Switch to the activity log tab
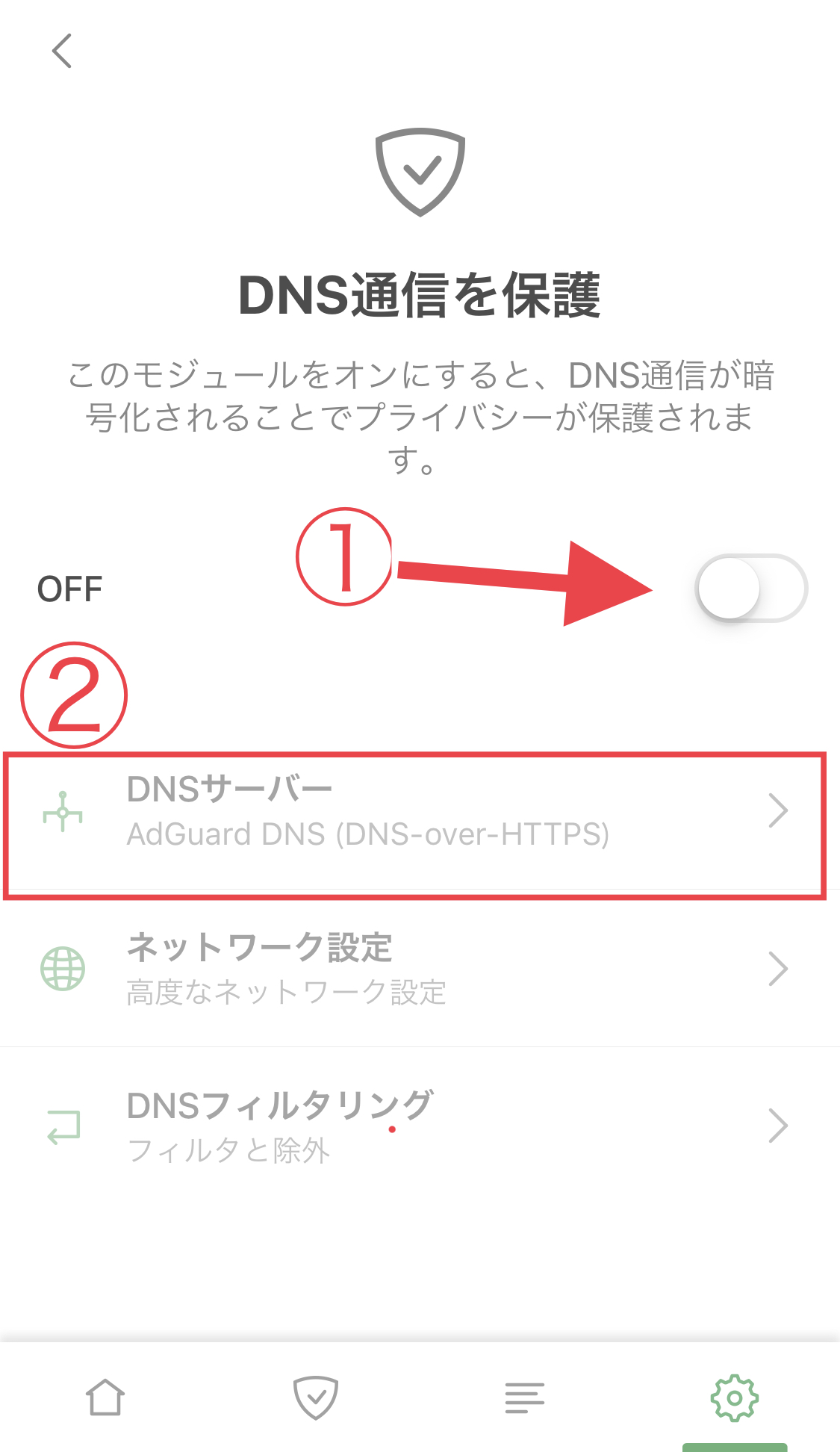The width and height of the screenshot is (840, 1452). (x=524, y=1397)
